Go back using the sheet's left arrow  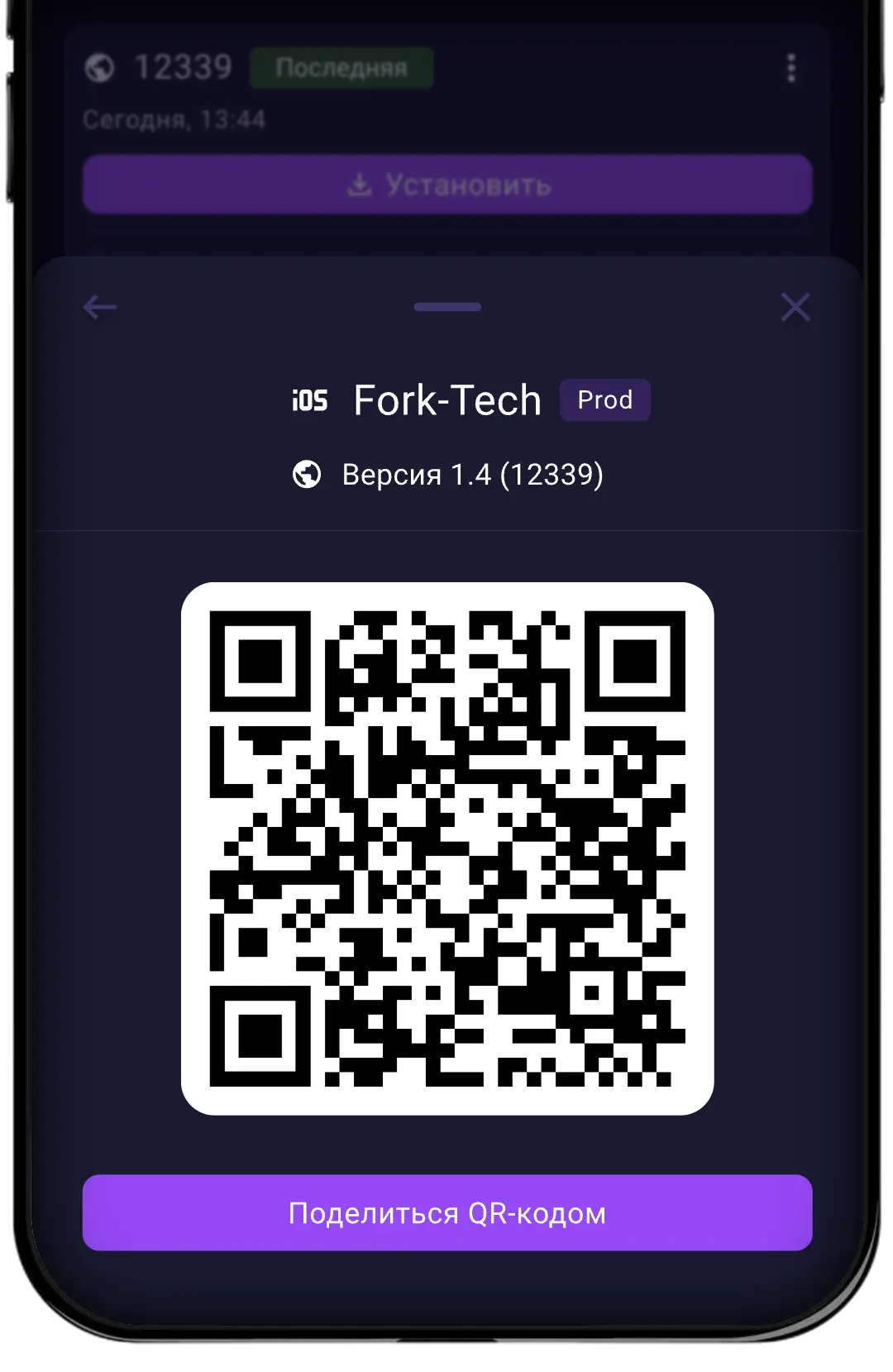[100, 308]
